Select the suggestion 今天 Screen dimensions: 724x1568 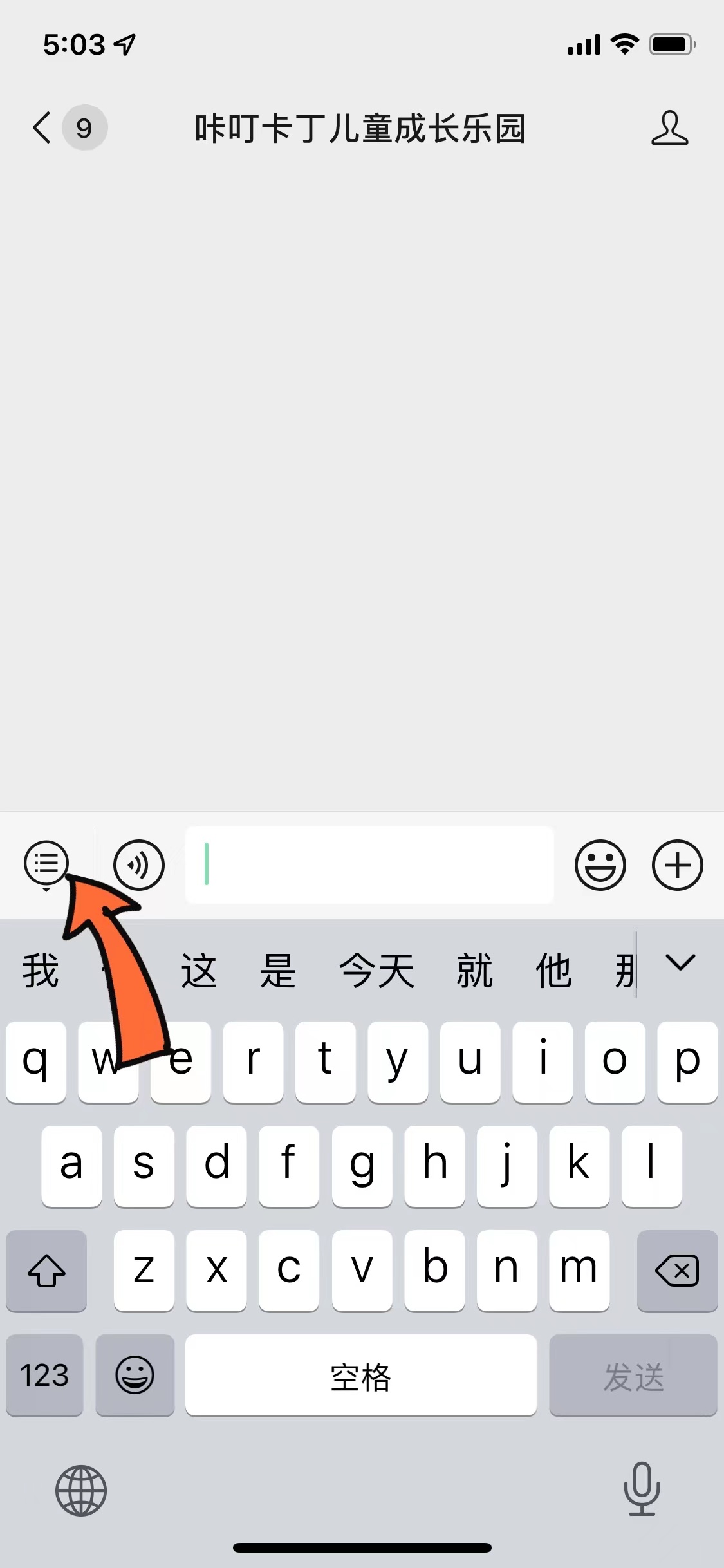tap(377, 971)
